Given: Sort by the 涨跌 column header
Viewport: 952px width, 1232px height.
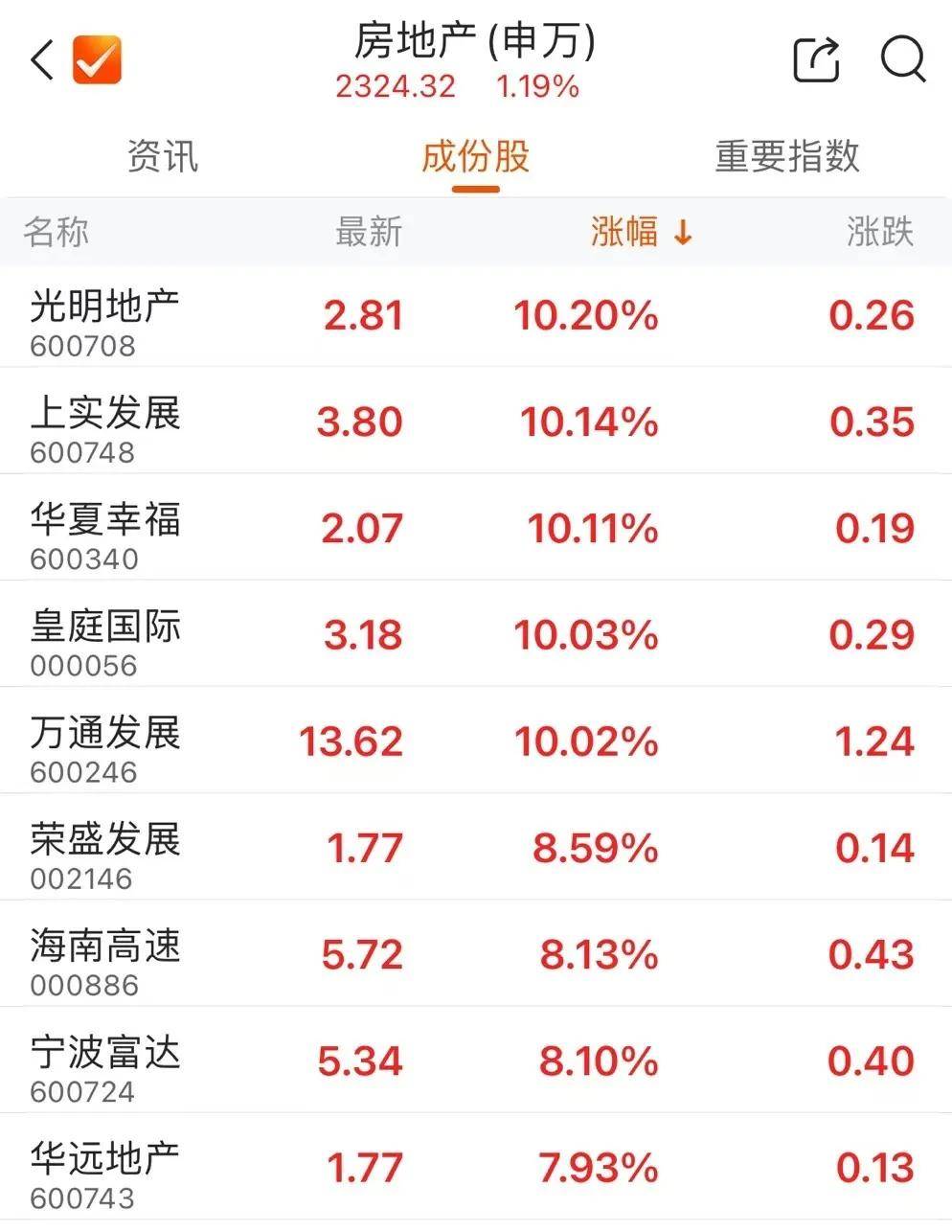Looking at the screenshot, I should coord(881,232).
